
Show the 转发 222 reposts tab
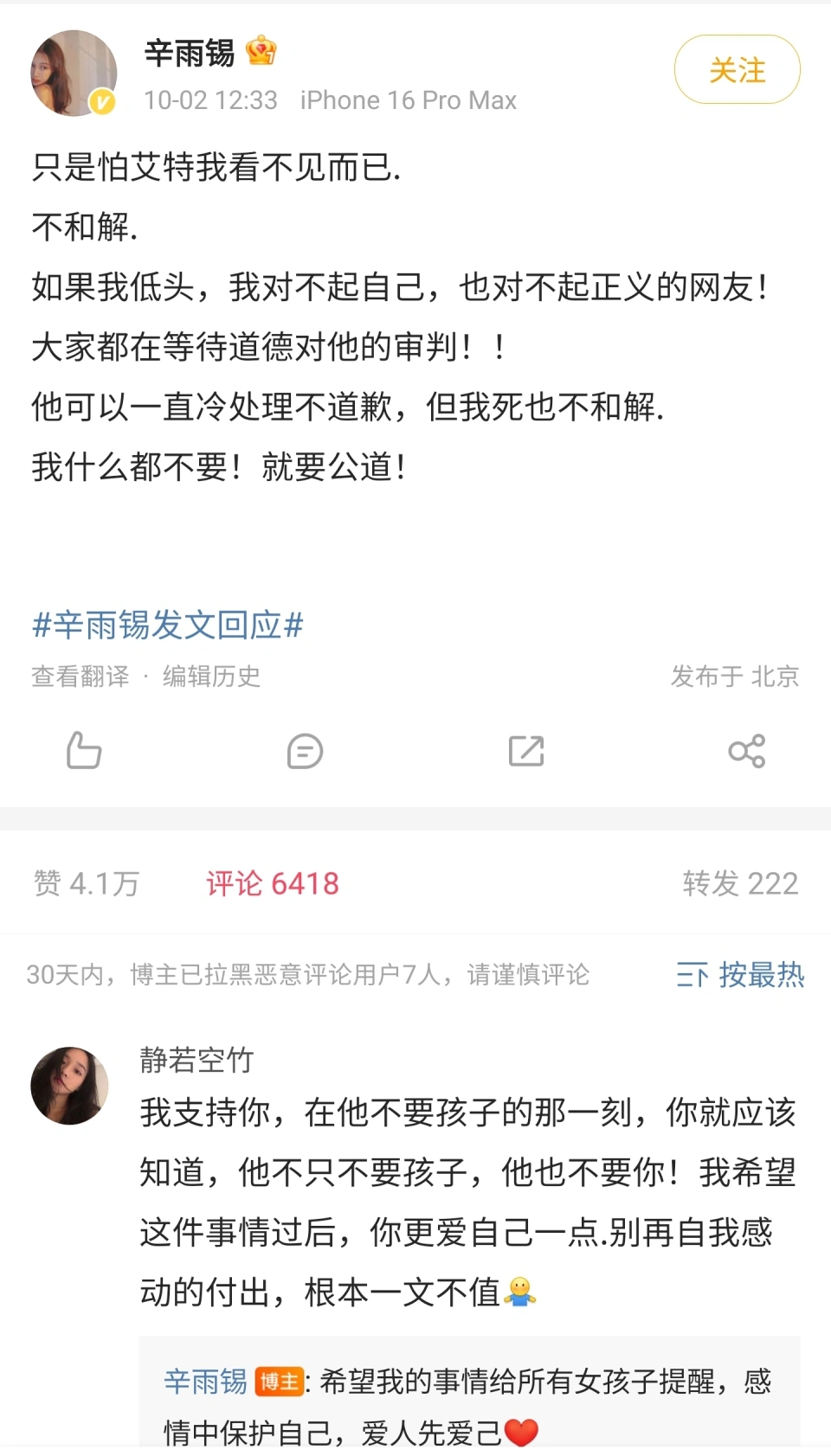(740, 883)
